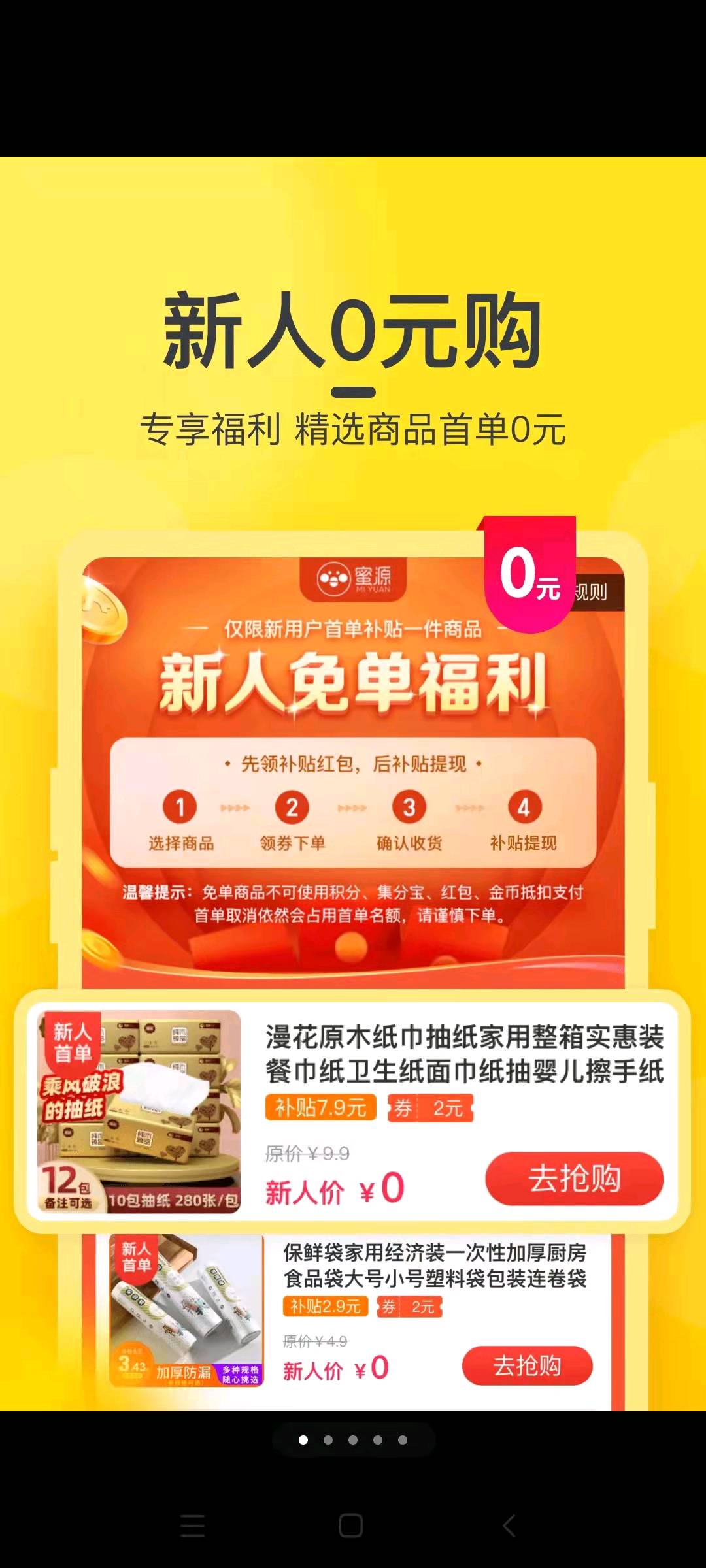Viewport: 706px width, 1568px height.
Task: Go back with the system back button
Action: click(x=510, y=1526)
